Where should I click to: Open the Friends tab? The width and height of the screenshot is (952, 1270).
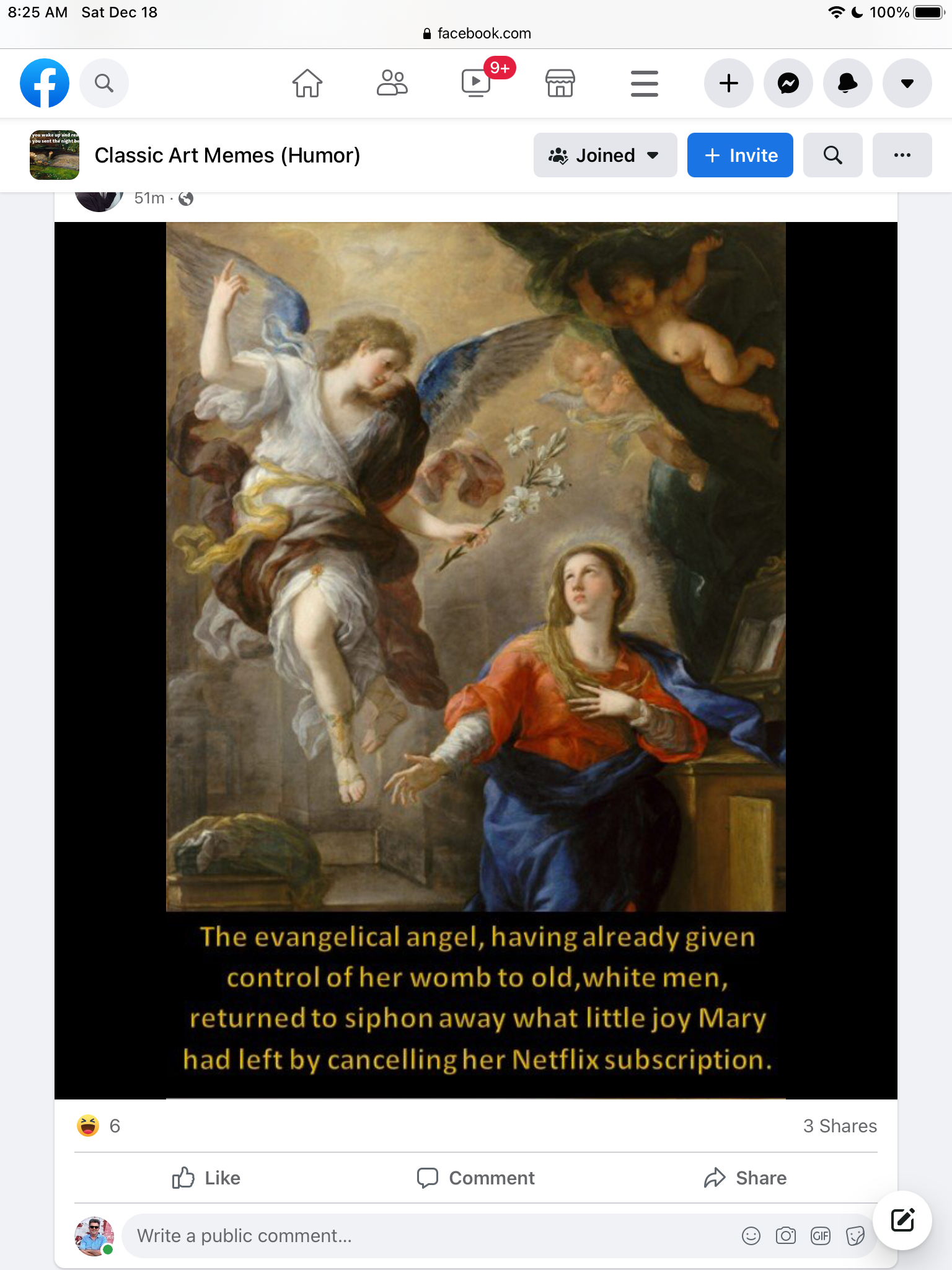pos(392,83)
